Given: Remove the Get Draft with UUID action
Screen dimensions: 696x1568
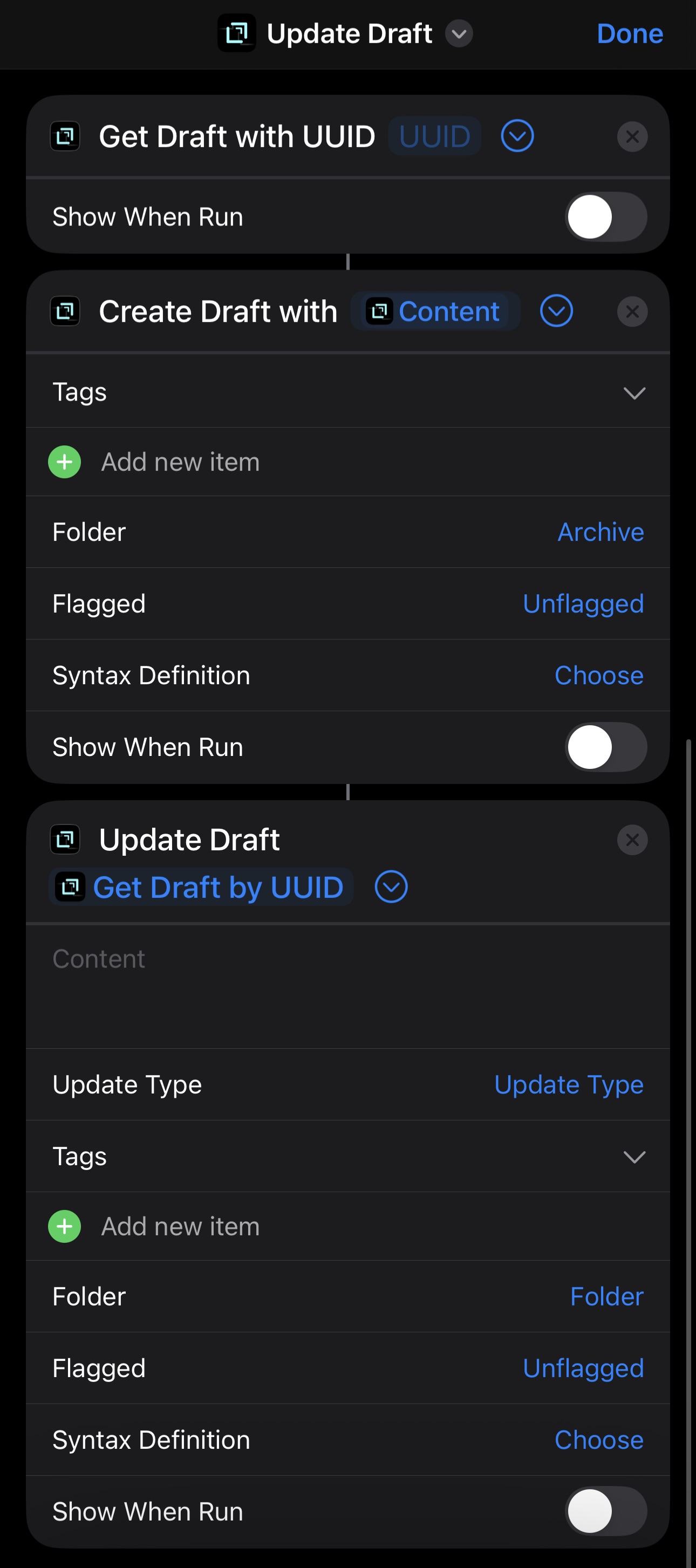Looking at the screenshot, I should [631, 136].
